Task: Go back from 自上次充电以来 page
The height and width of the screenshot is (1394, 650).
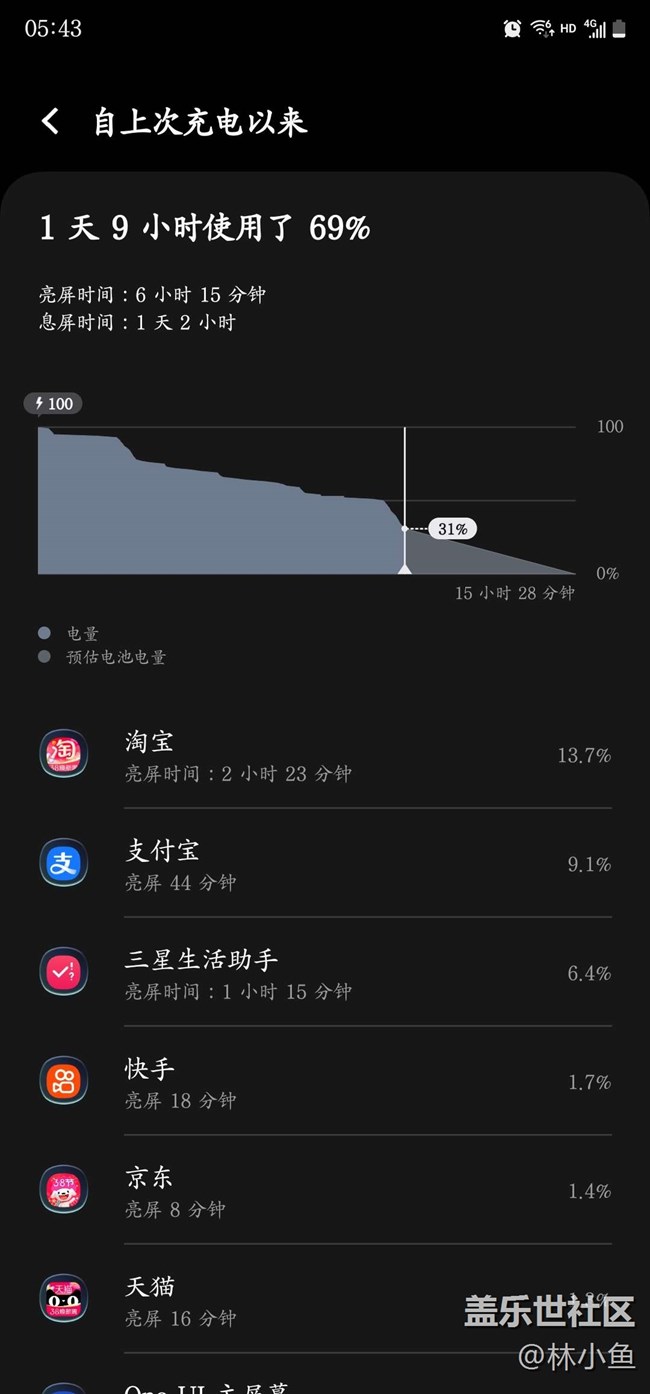Action: (x=50, y=122)
